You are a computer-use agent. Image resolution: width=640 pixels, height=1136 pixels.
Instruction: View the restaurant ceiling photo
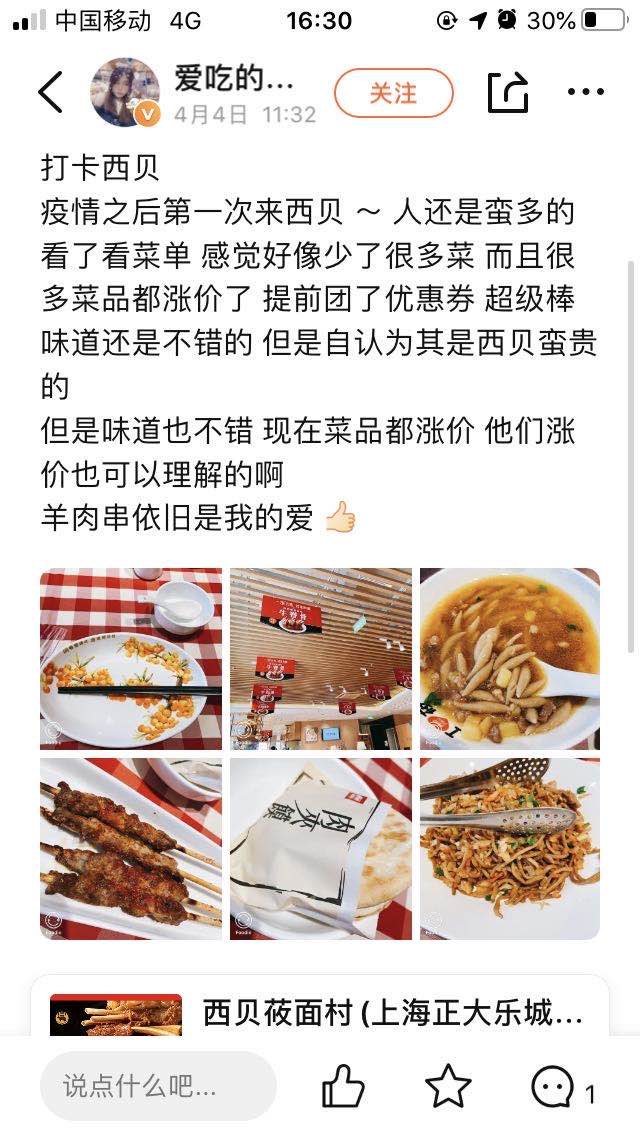[320, 659]
